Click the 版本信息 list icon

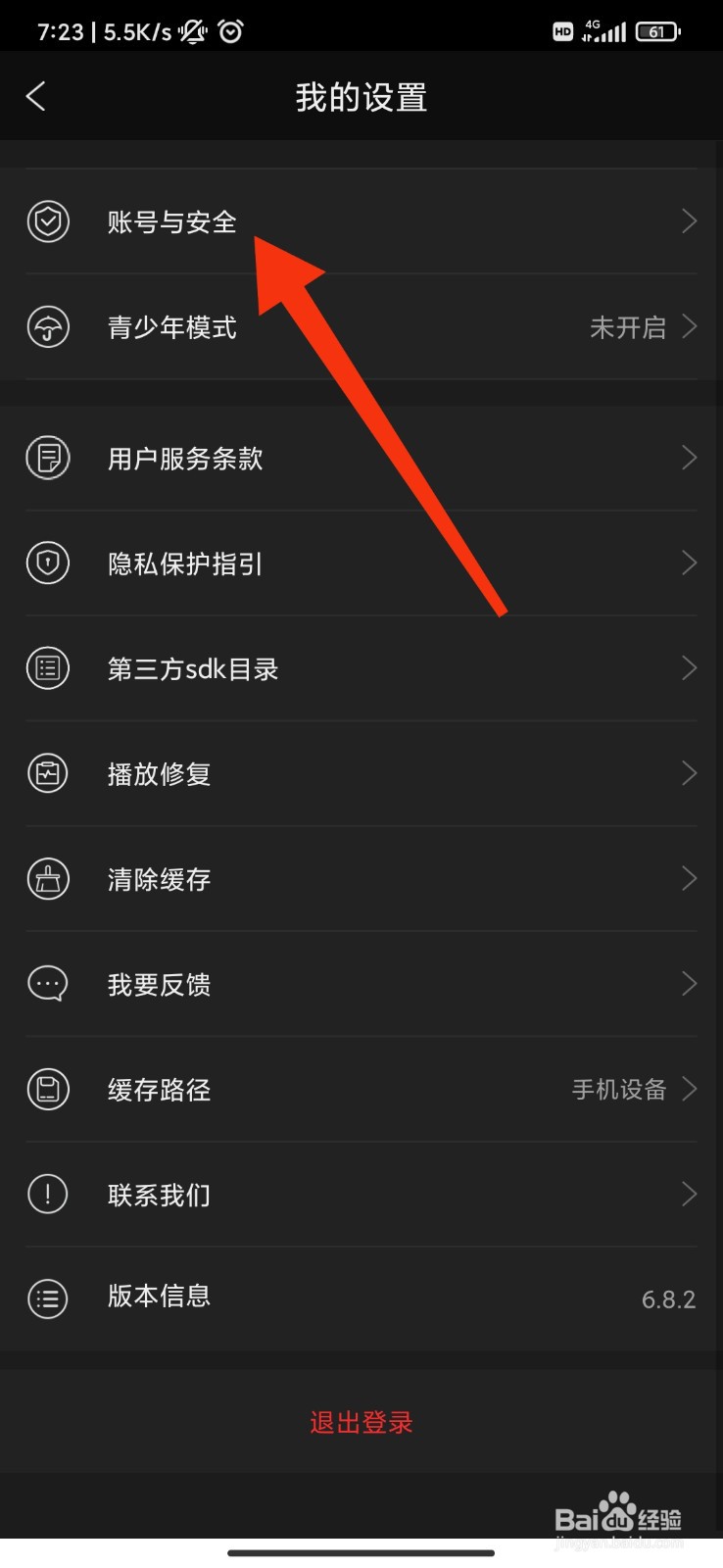(48, 1298)
